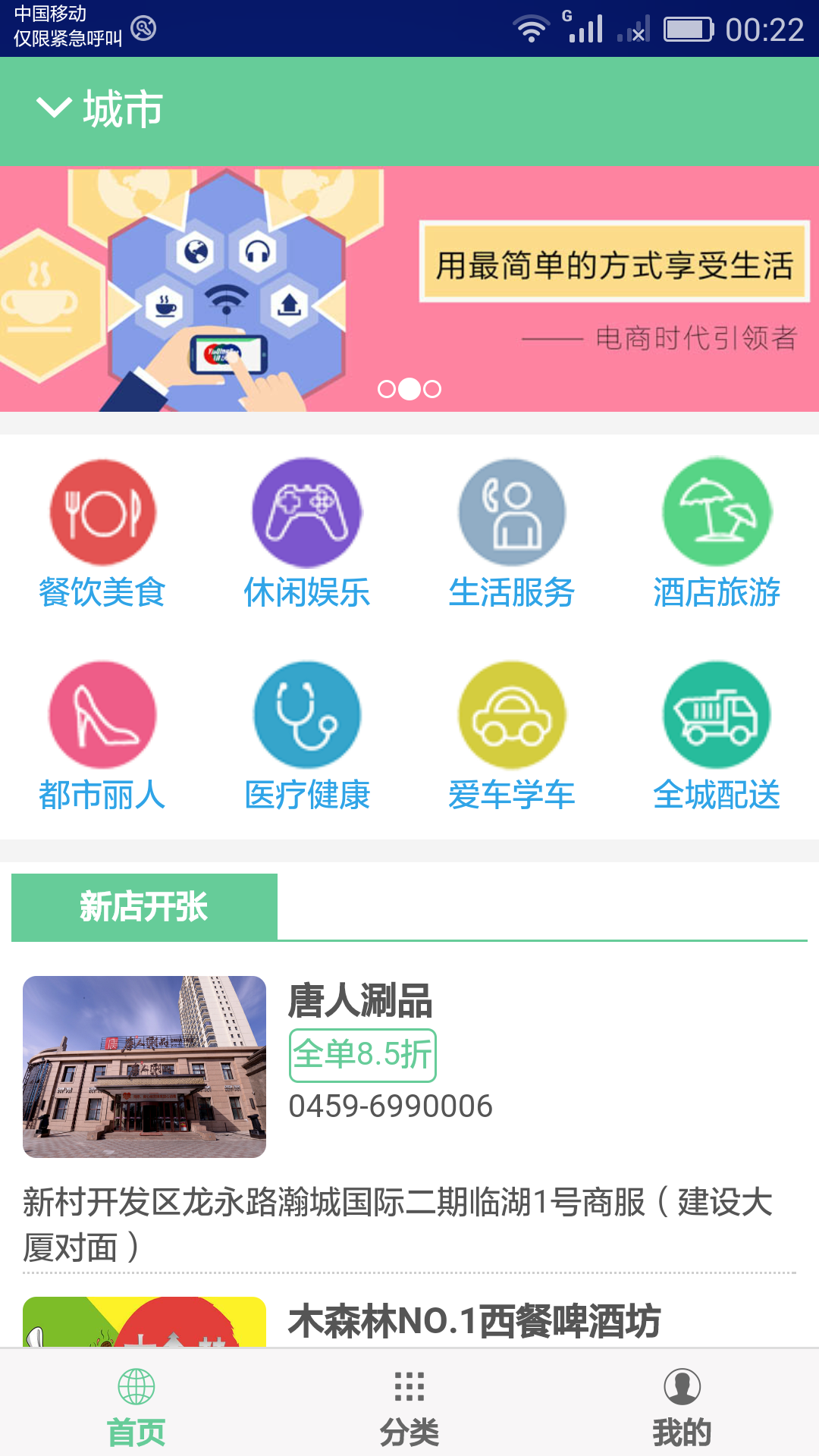Open the 医疗健康 stethoscope icon
This screenshot has height=1456, width=819.
306,715
